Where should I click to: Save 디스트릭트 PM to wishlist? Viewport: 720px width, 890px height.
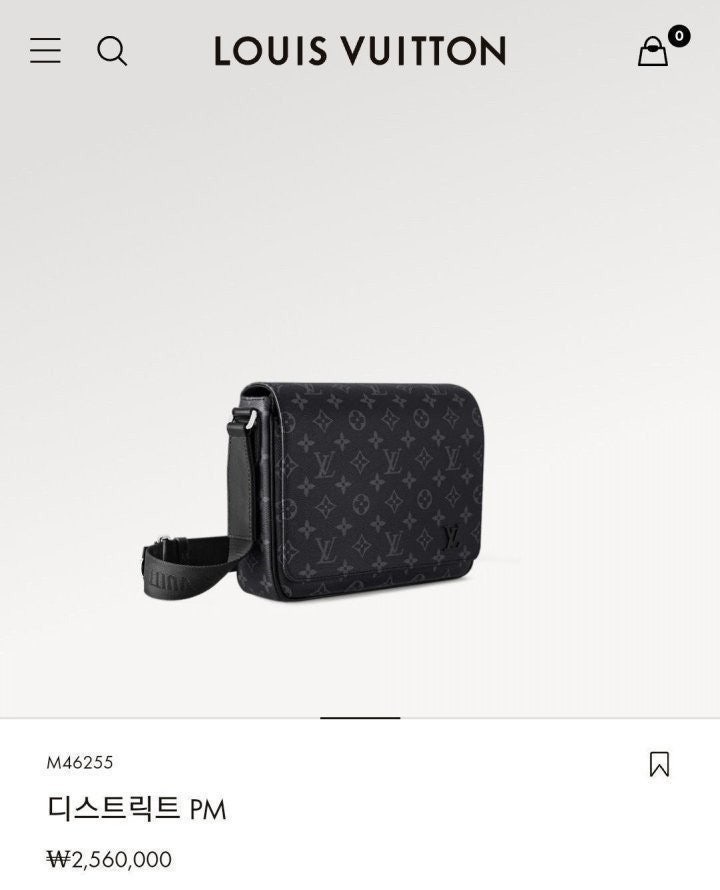659,764
